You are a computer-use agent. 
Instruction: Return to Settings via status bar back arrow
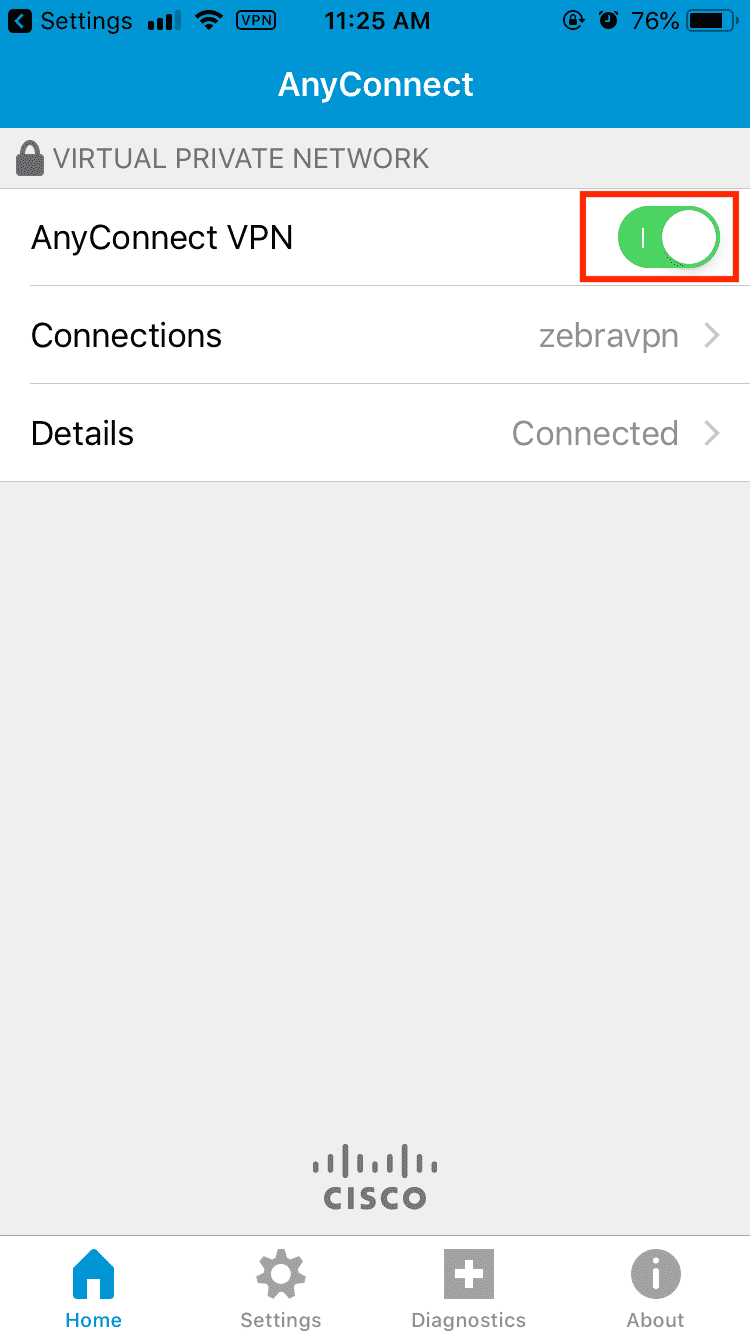click(x=70, y=20)
